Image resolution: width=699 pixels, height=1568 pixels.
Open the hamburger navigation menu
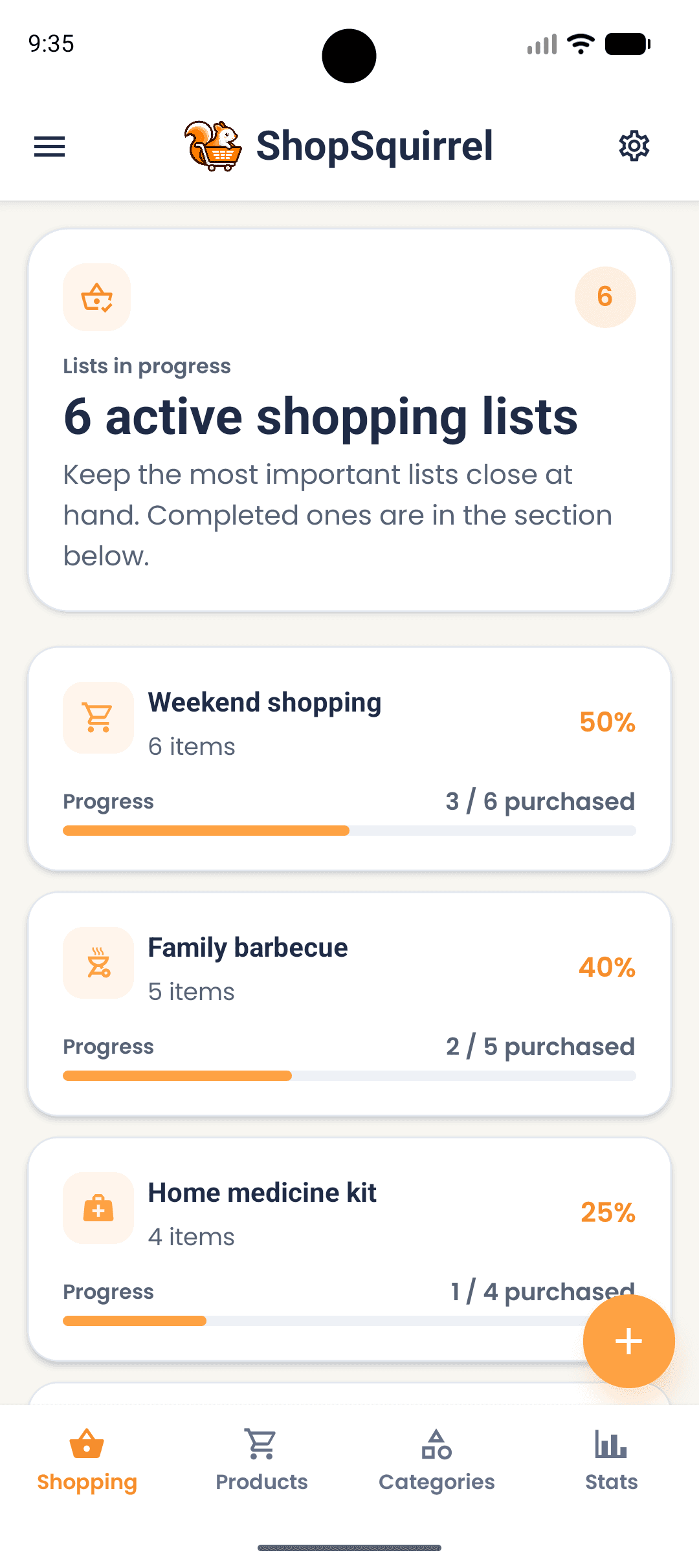pos(49,147)
